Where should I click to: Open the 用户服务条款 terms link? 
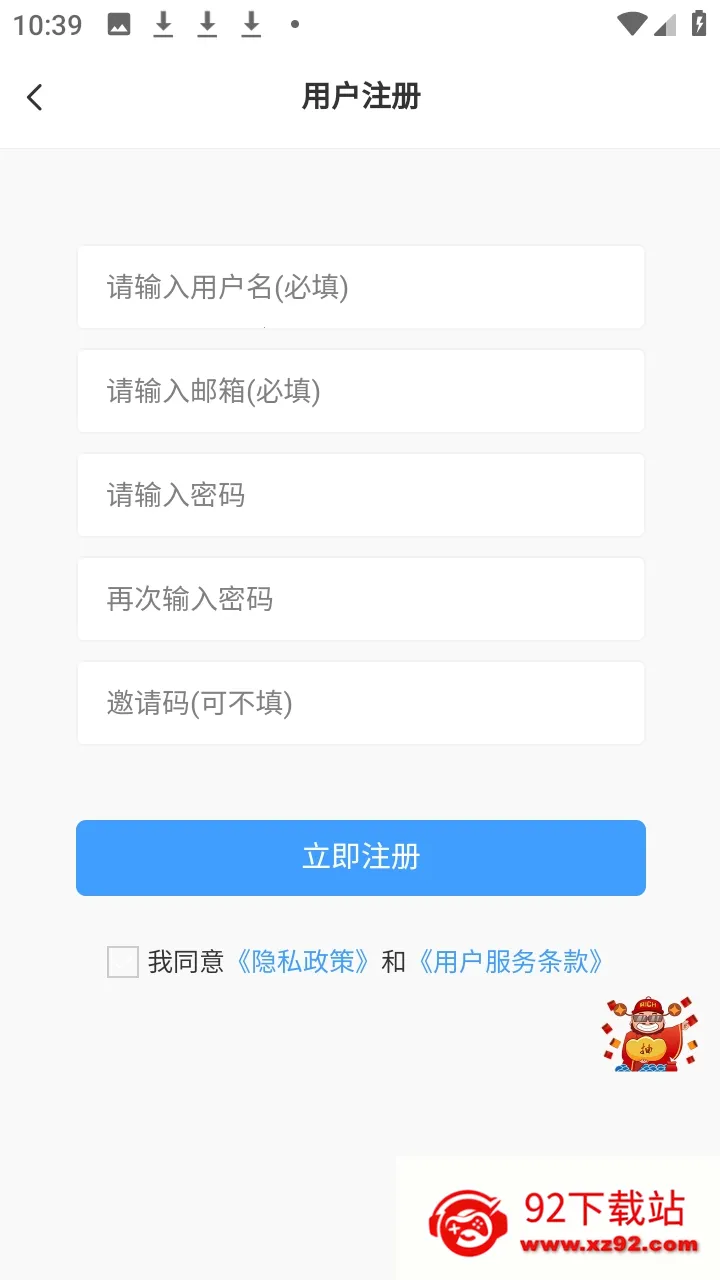point(513,962)
